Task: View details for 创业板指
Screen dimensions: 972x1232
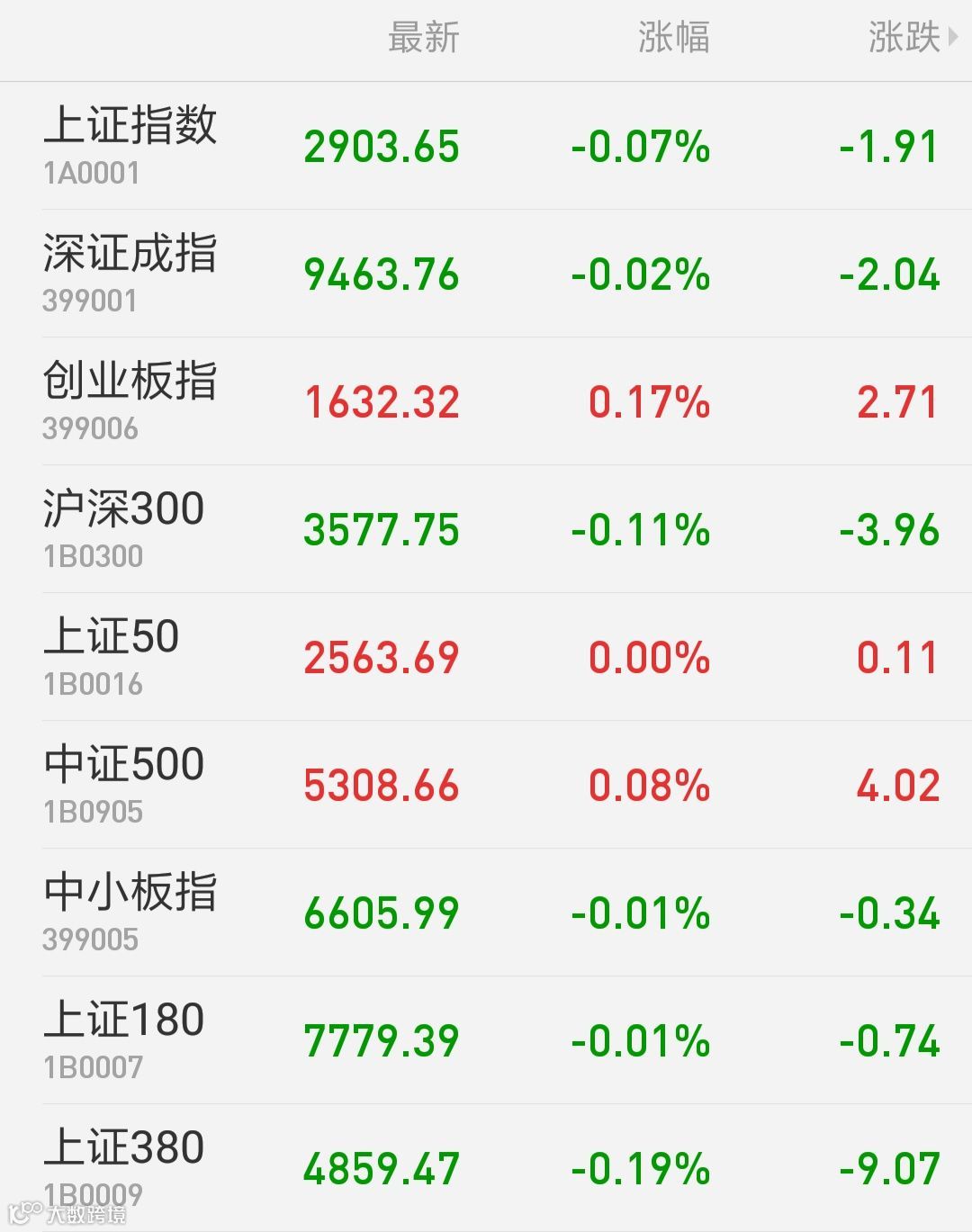Action: (486, 401)
